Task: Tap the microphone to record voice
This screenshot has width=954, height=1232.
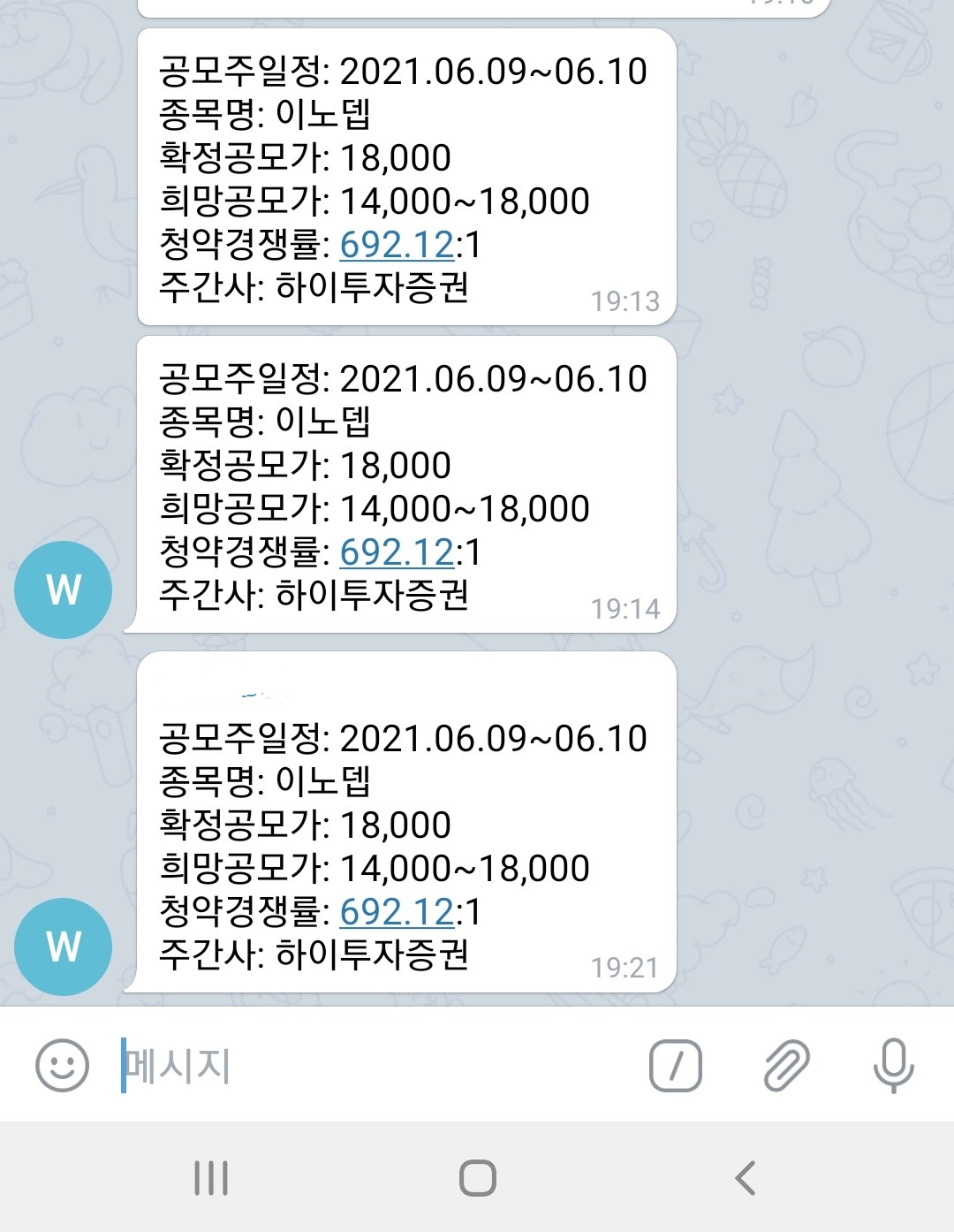Action: pos(893,1065)
